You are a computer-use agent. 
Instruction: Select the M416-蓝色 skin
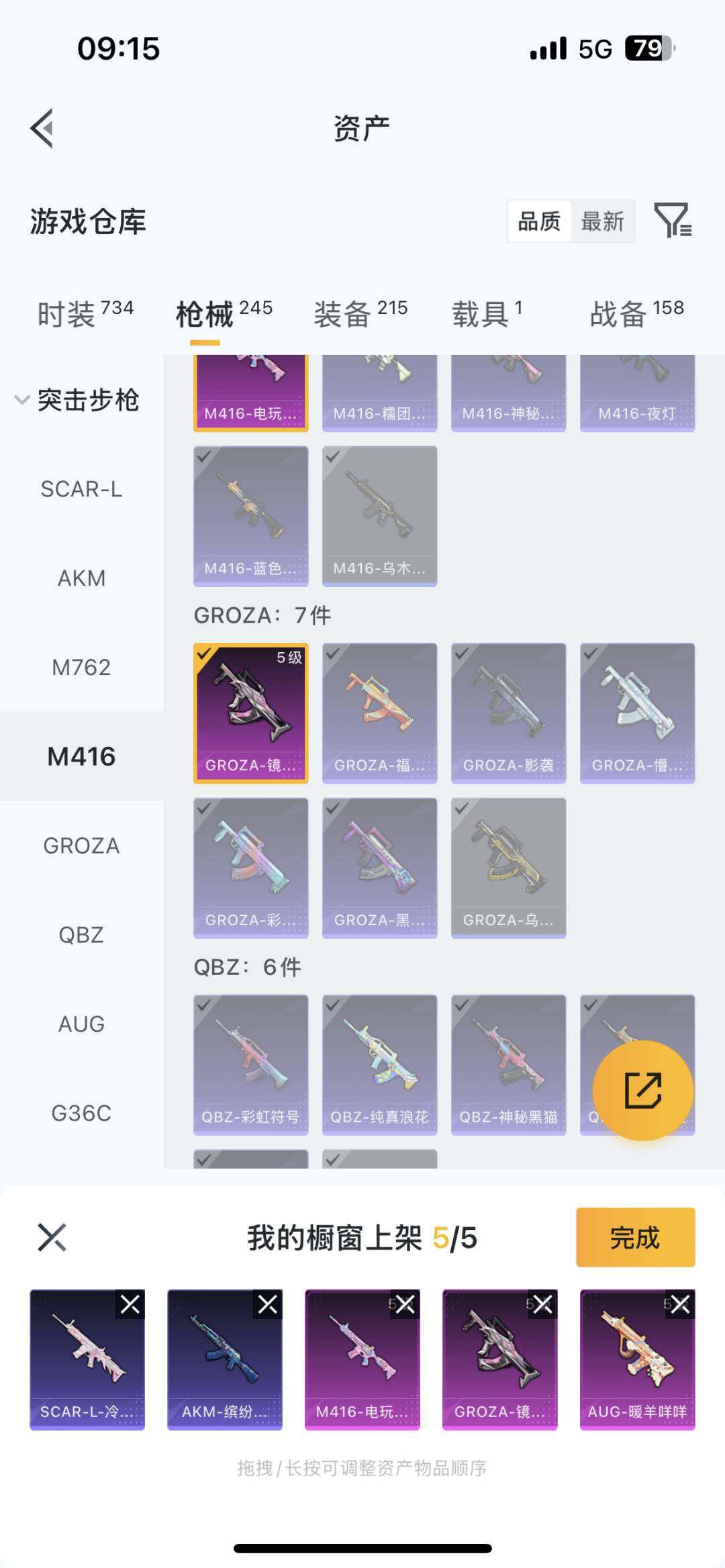tap(250, 516)
